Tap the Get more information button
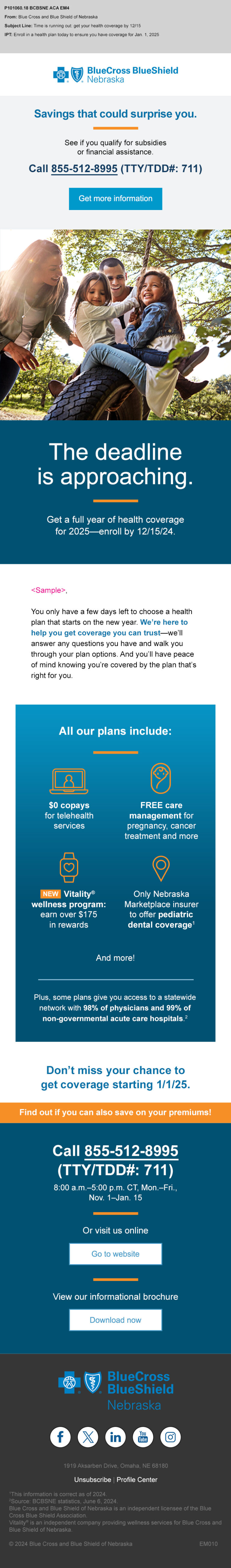 point(115,198)
